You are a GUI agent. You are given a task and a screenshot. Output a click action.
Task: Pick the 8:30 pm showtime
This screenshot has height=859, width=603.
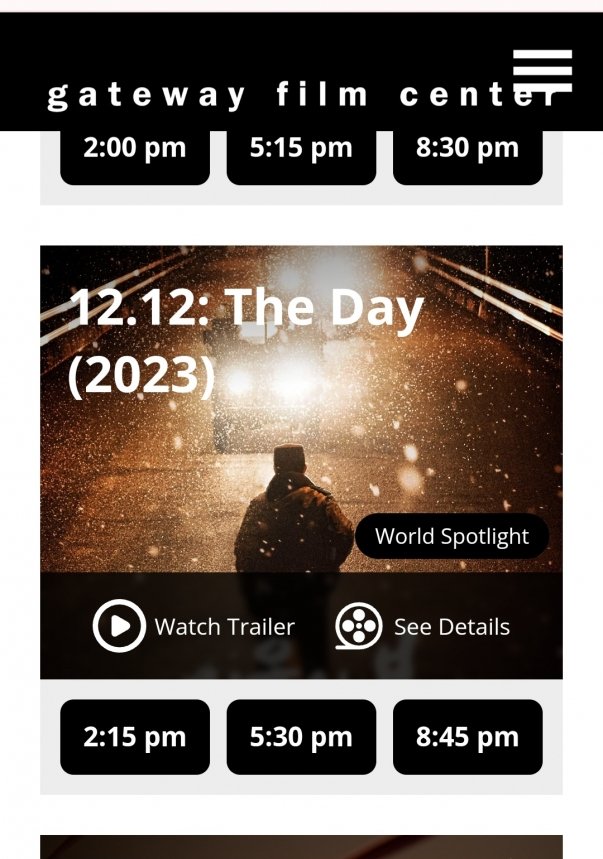pyautogui.click(x=467, y=150)
